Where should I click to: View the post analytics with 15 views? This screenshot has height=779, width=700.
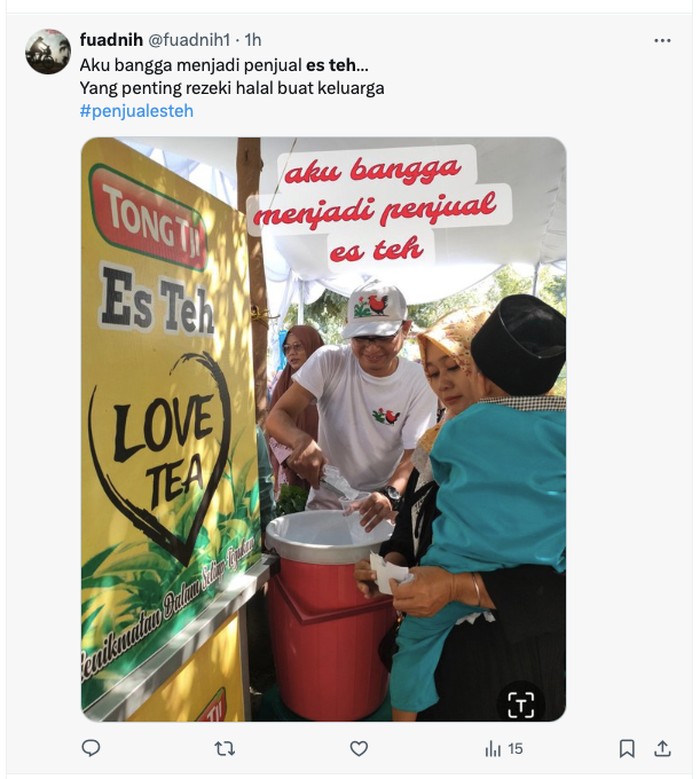click(503, 748)
